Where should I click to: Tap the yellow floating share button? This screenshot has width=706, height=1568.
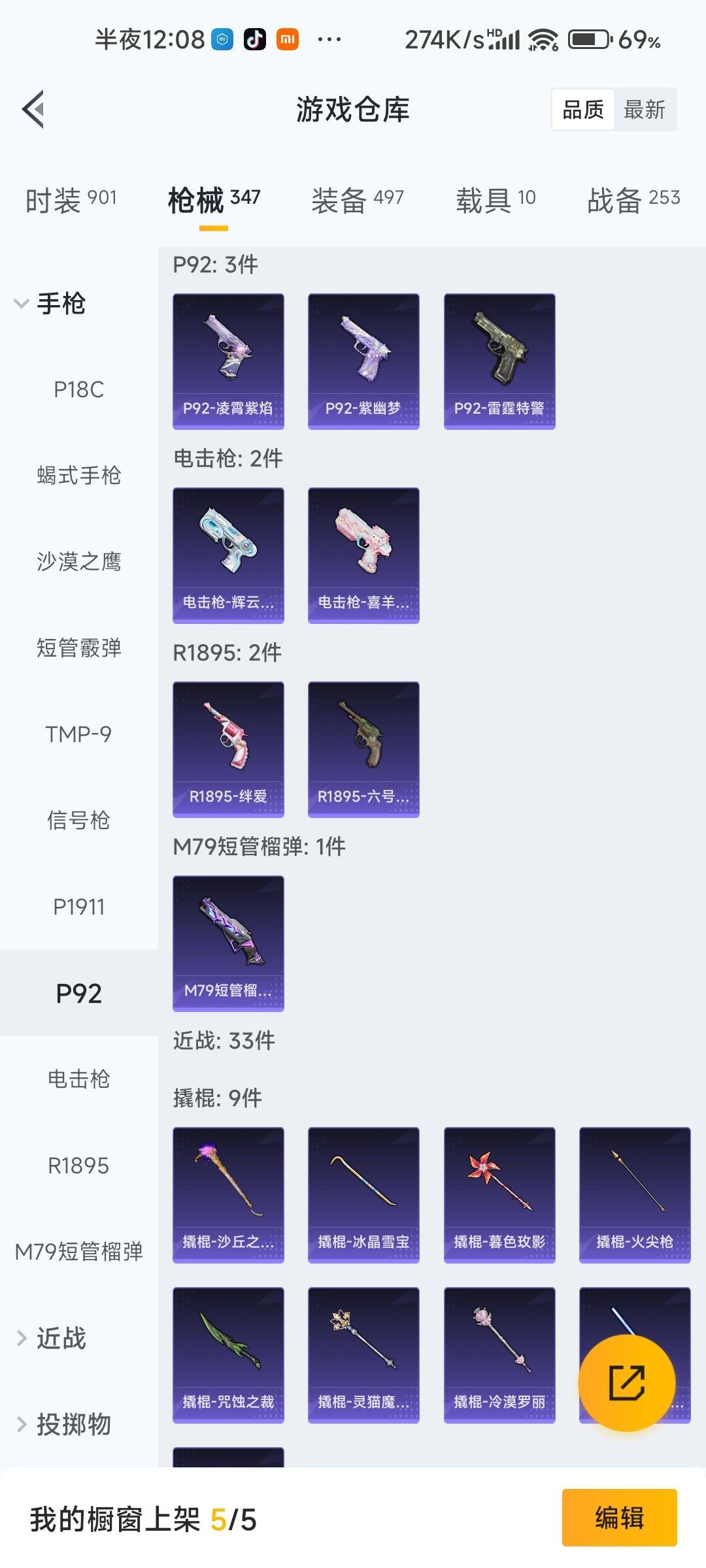tap(626, 1383)
